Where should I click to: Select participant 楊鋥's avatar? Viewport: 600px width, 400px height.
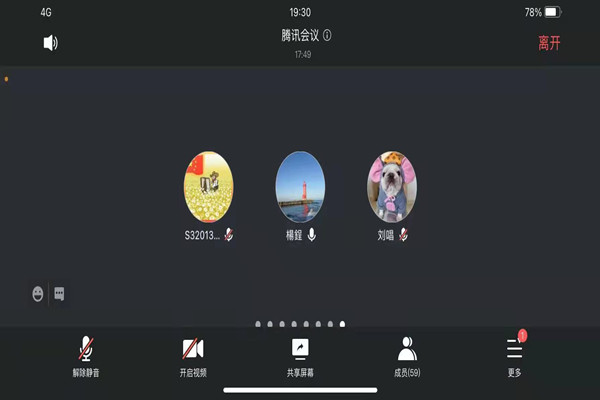click(x=300, y=187)
